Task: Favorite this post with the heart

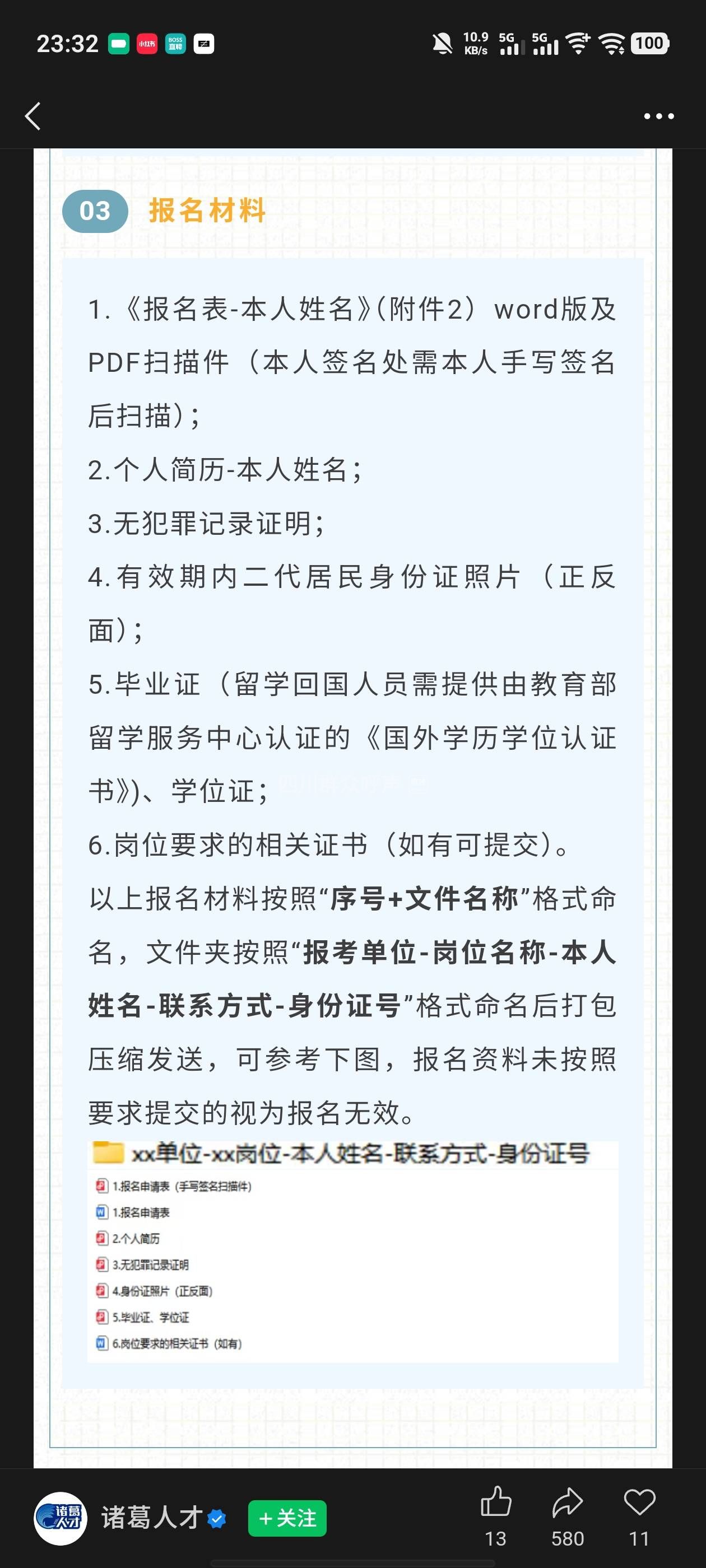Action: 639,1502
